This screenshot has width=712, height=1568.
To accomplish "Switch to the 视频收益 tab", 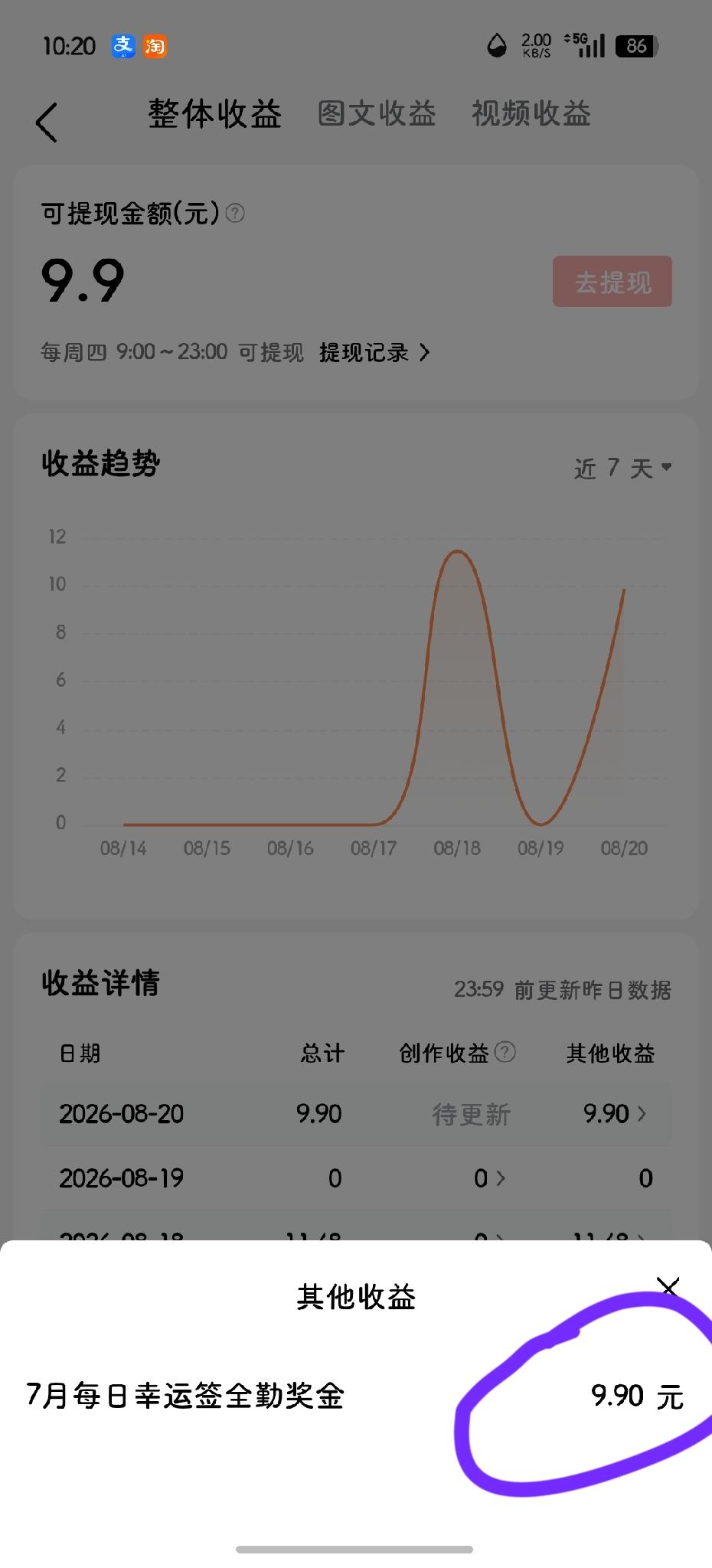I will tap(531, 114).
